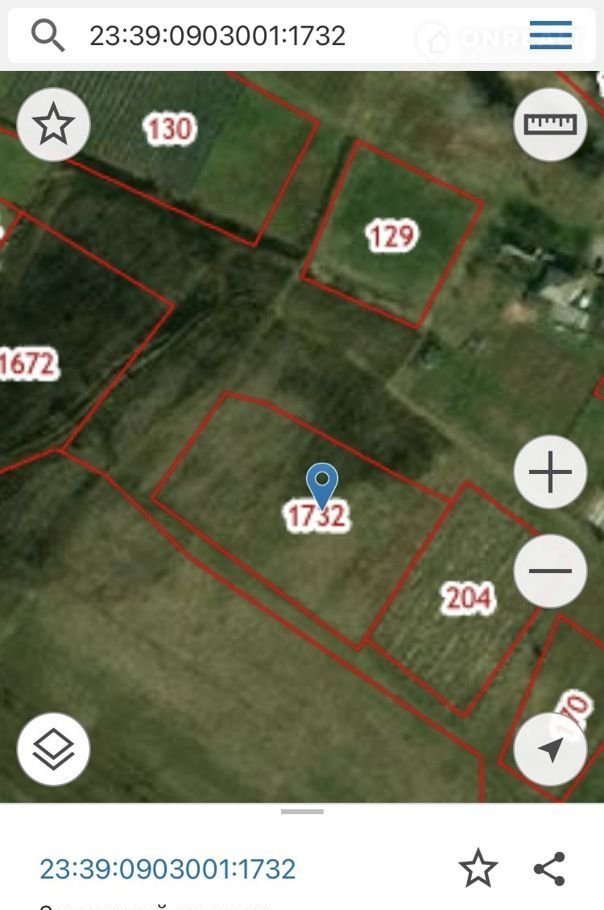
Task: Add parcel 23:39:0903001:1732 to favorites
Action: point(478,868)
